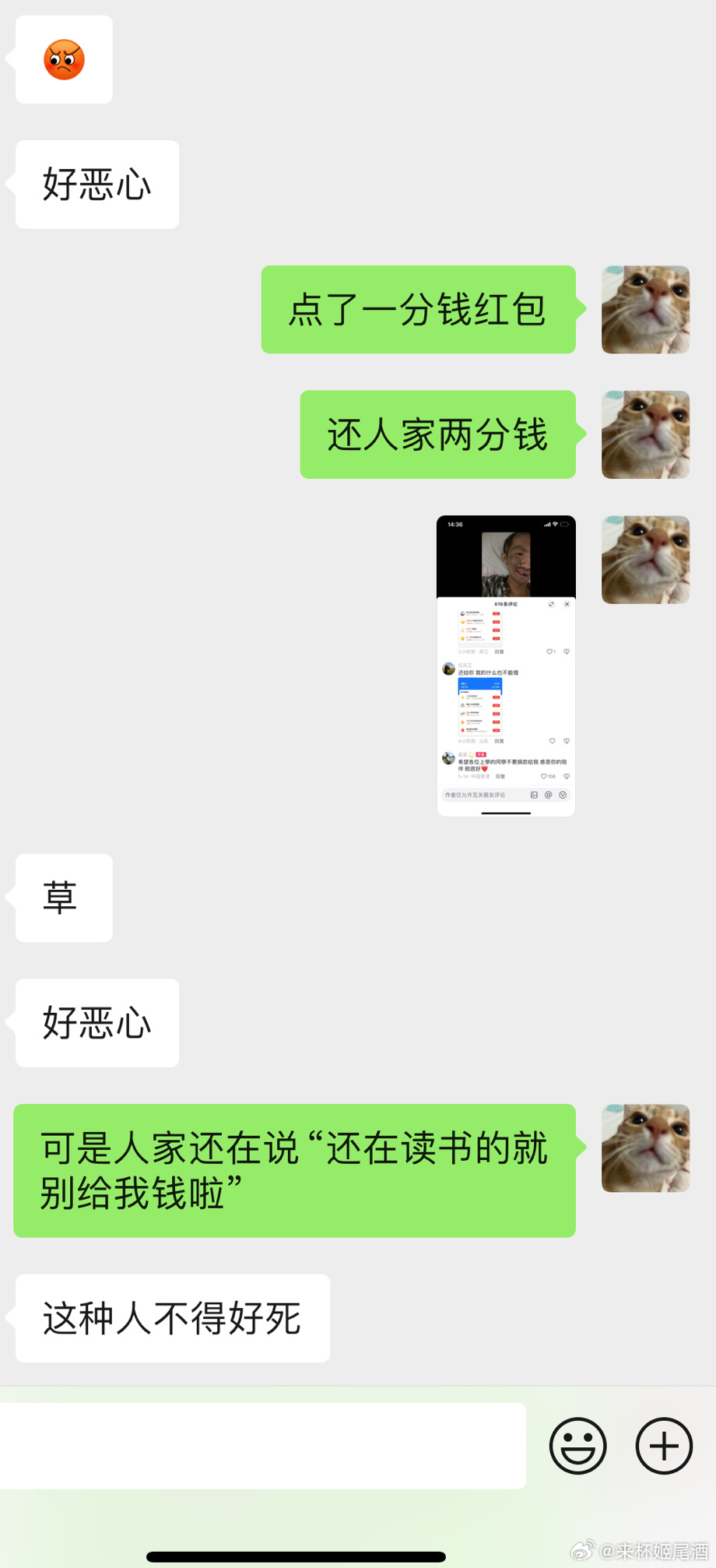This screenshot has width=716, height=1568.
Task: Open the shared screenshot image in chat
Action: (506, 666)
